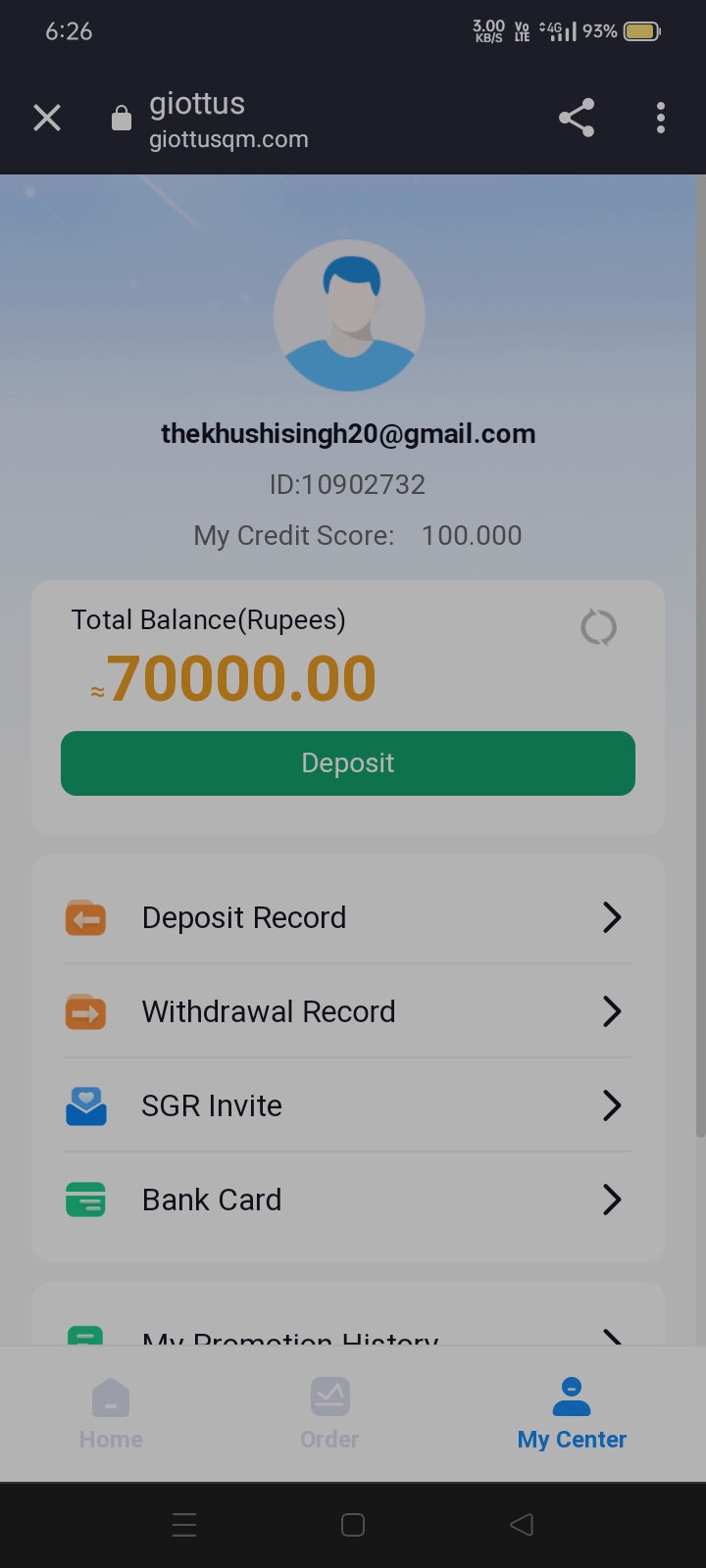Open recent apps from navigation bar
706x1568 pixels.
tap(184, 1524)
